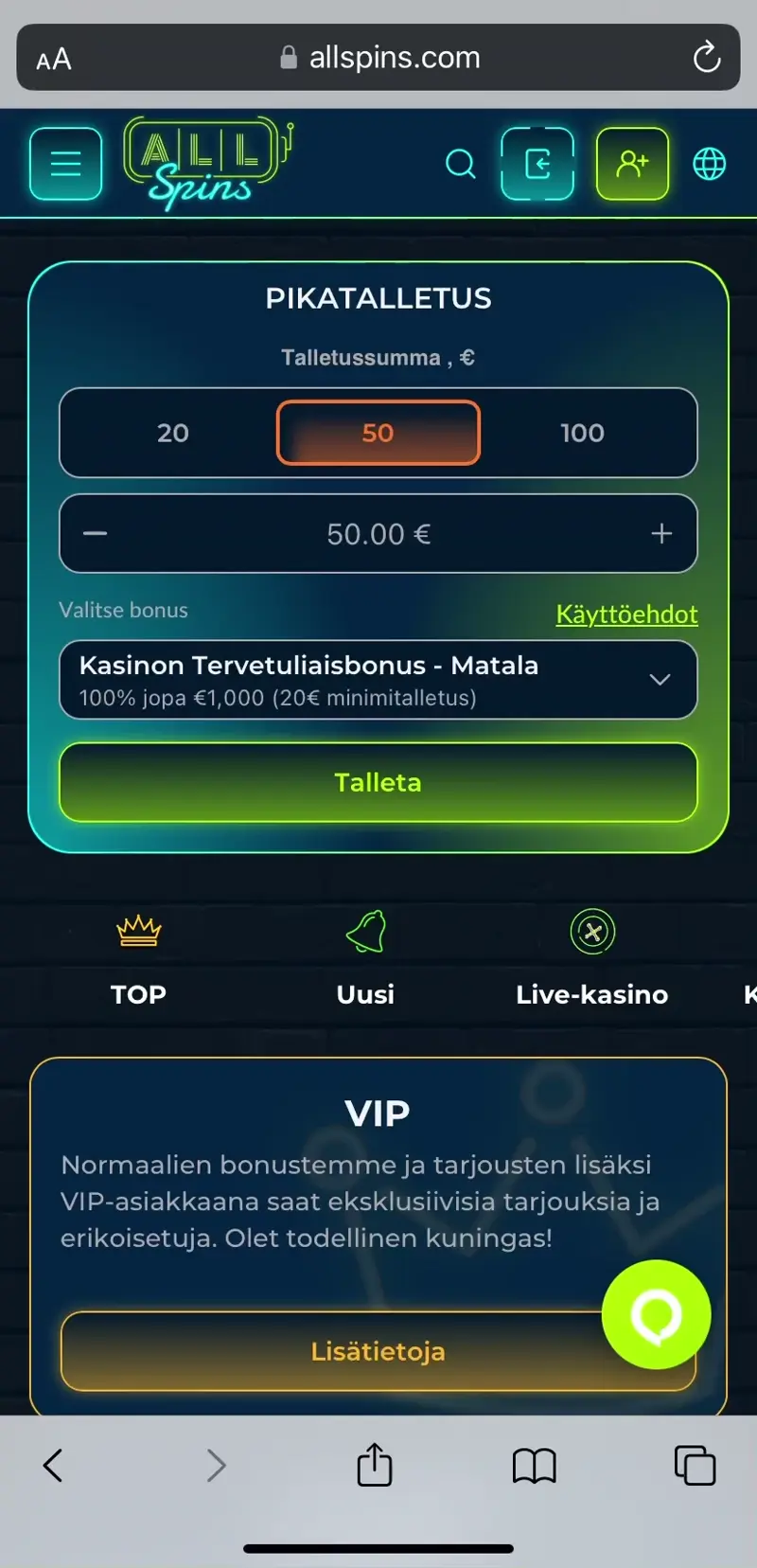The image size is (757, 1568).
Task: Expand the Kasinon Tervetuliaisbonus dropdown
Action: [378, 680]
